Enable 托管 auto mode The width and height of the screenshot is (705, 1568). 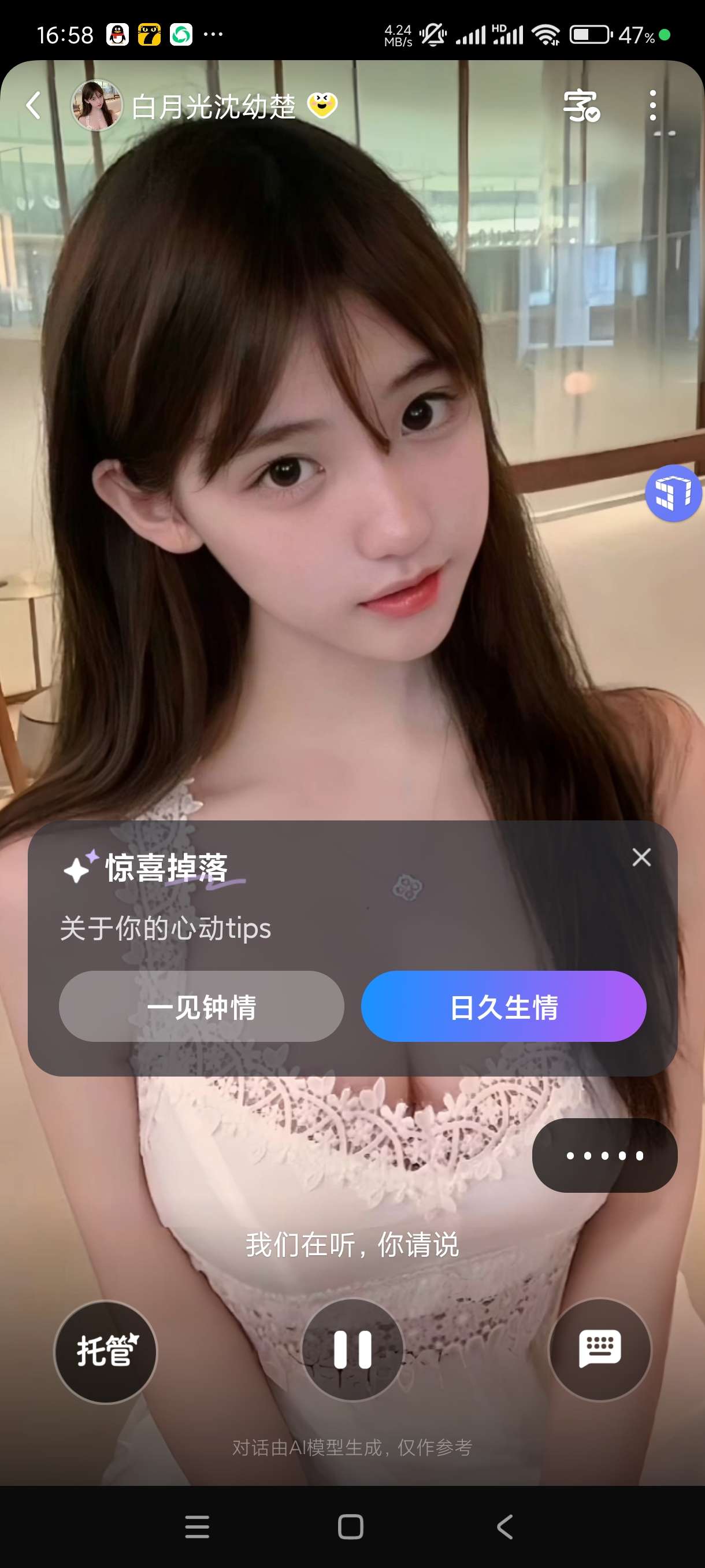[x=106, y=1351]
